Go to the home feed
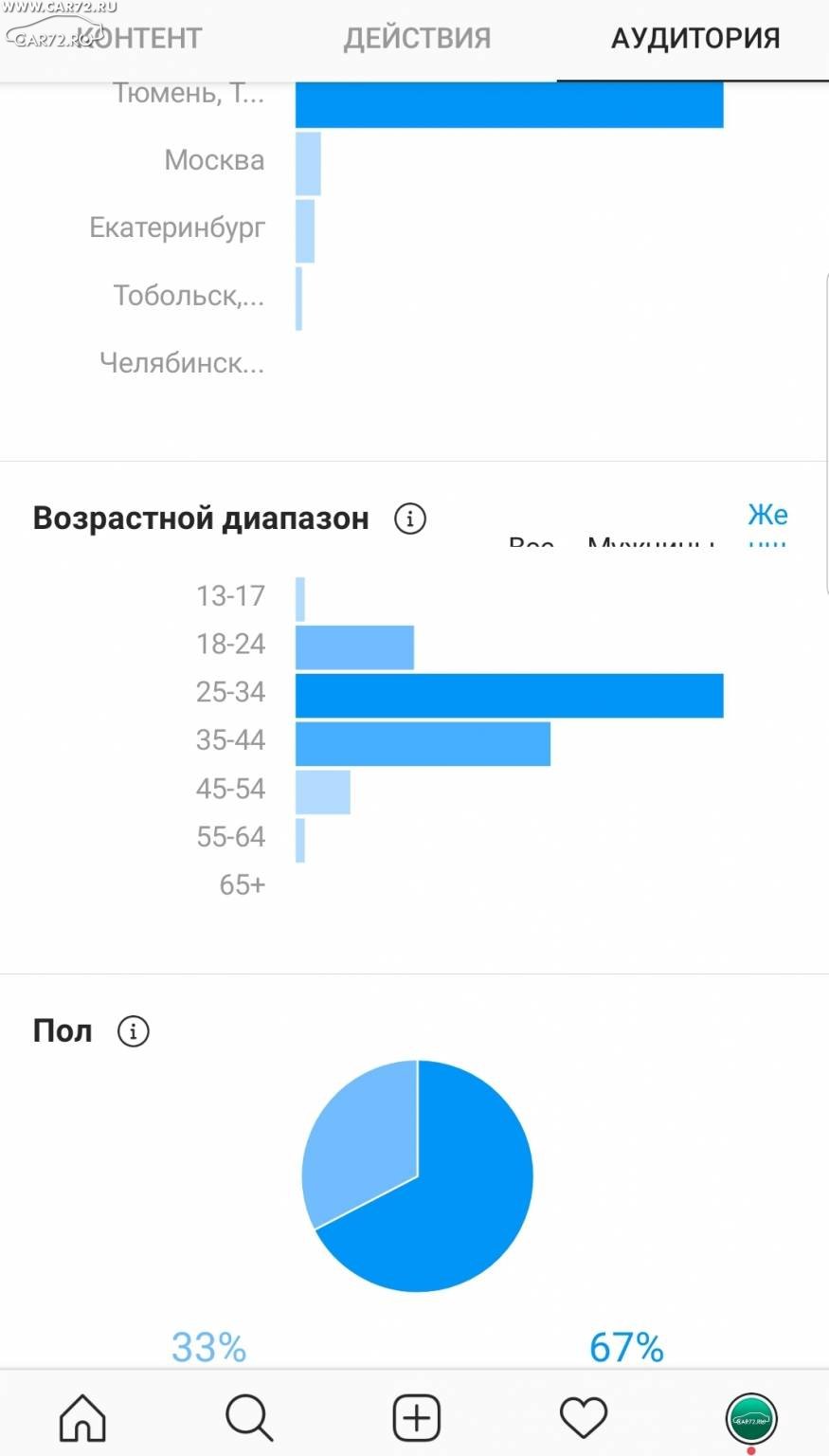The width and height of the screenshot is (829, 1456). point(82,1418)
